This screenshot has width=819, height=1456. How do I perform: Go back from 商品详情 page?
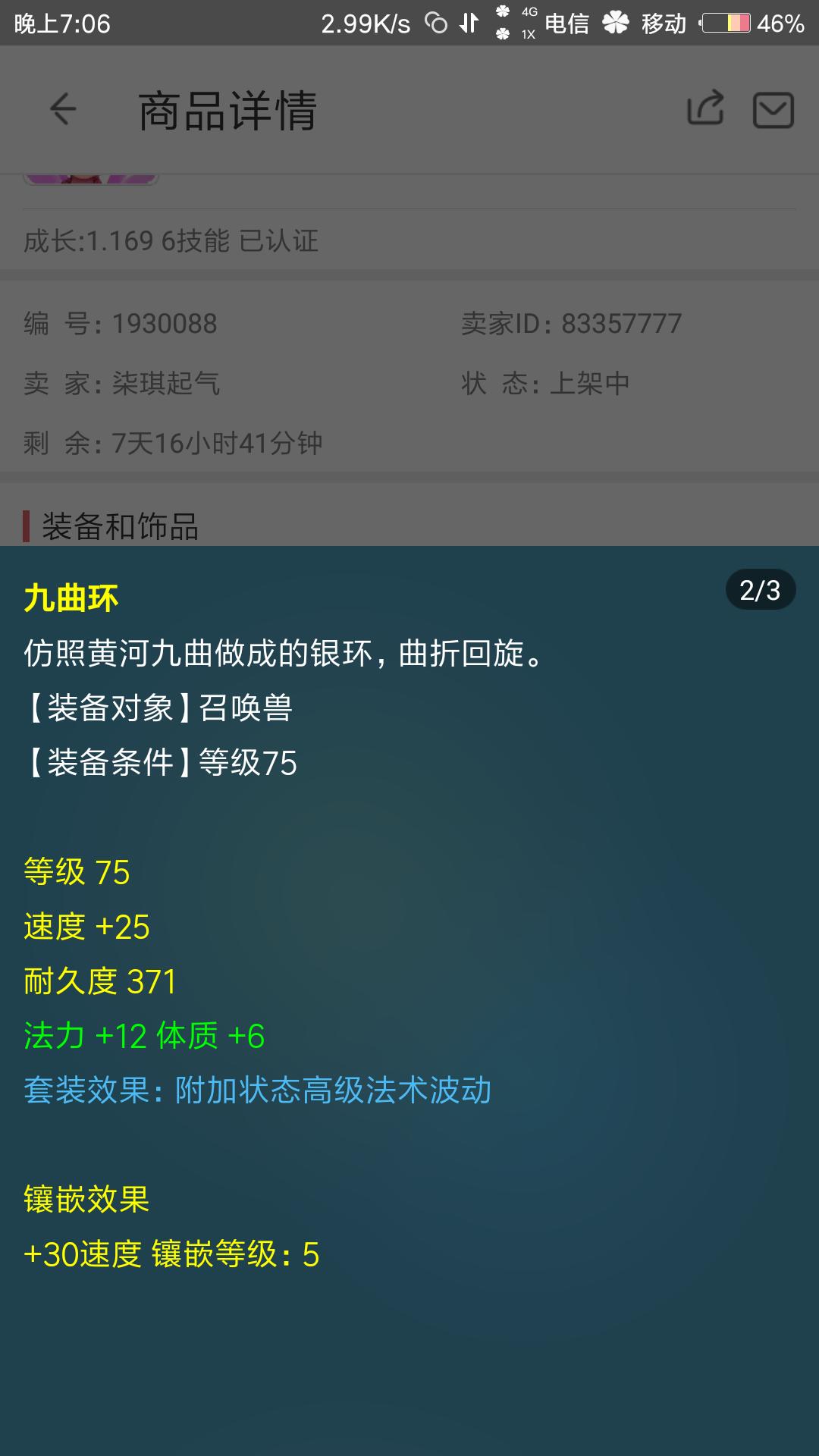click(x=64, y=109)
